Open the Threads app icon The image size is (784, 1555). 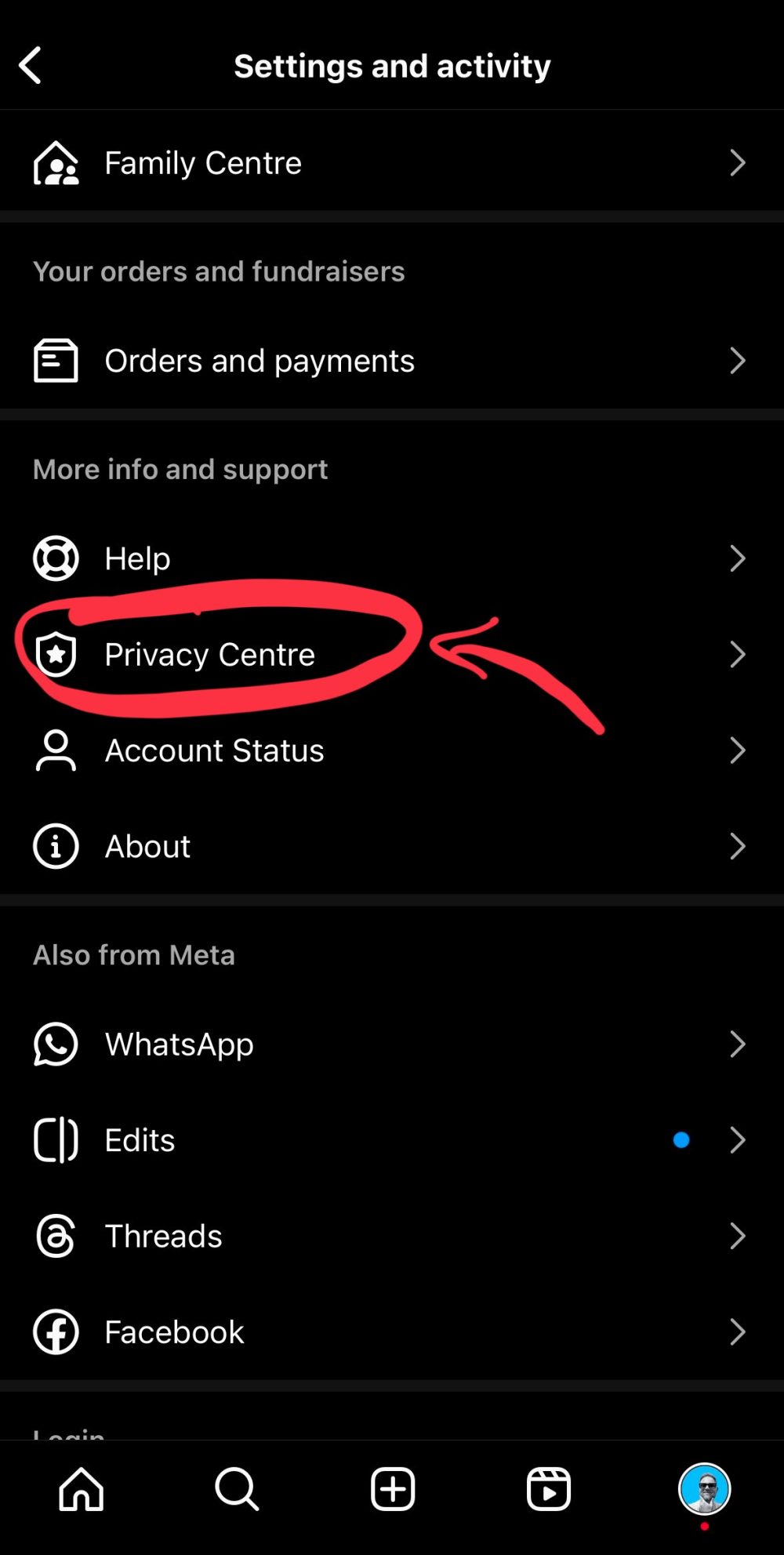(x=55, y=1235)
